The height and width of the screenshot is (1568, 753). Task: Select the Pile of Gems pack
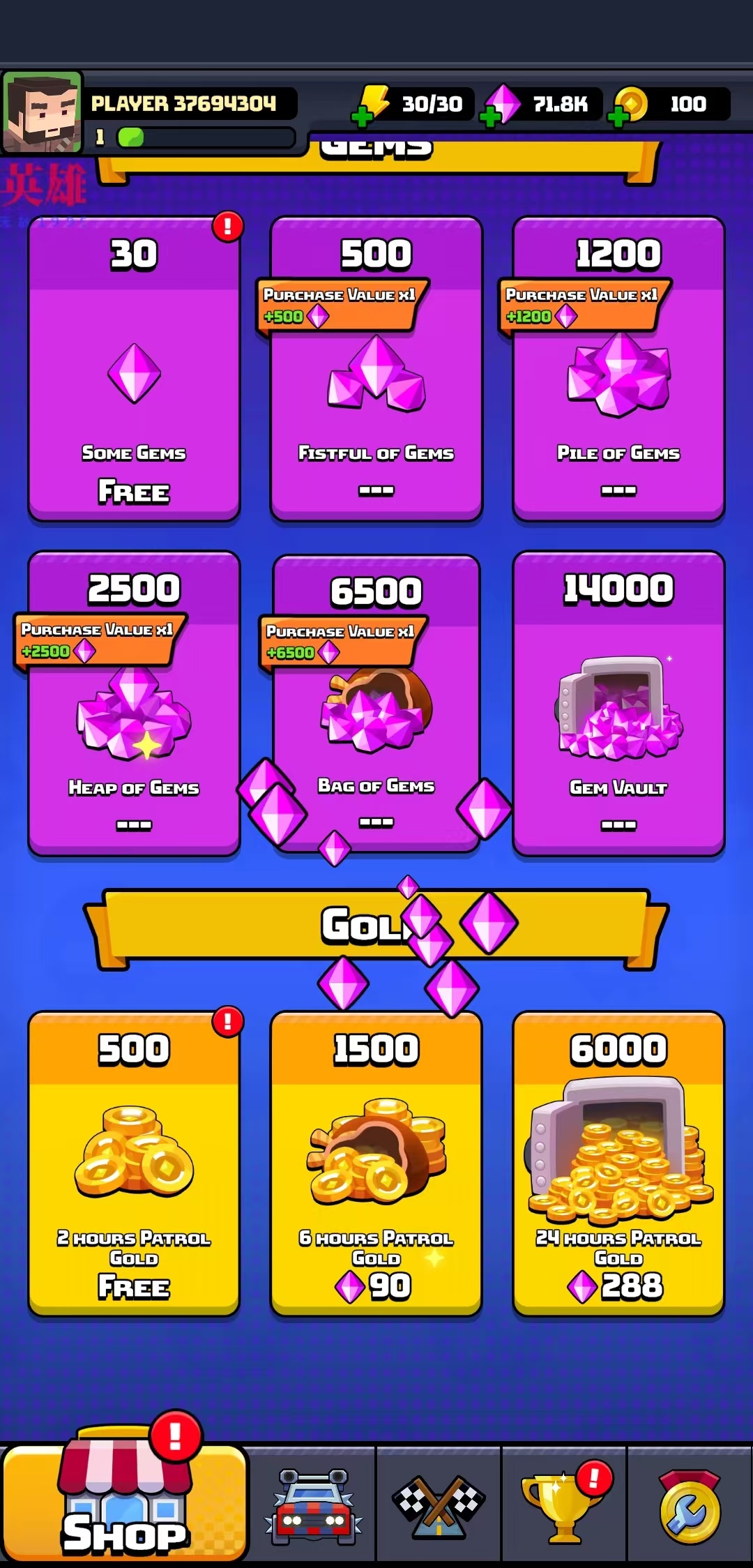(618, 370)
